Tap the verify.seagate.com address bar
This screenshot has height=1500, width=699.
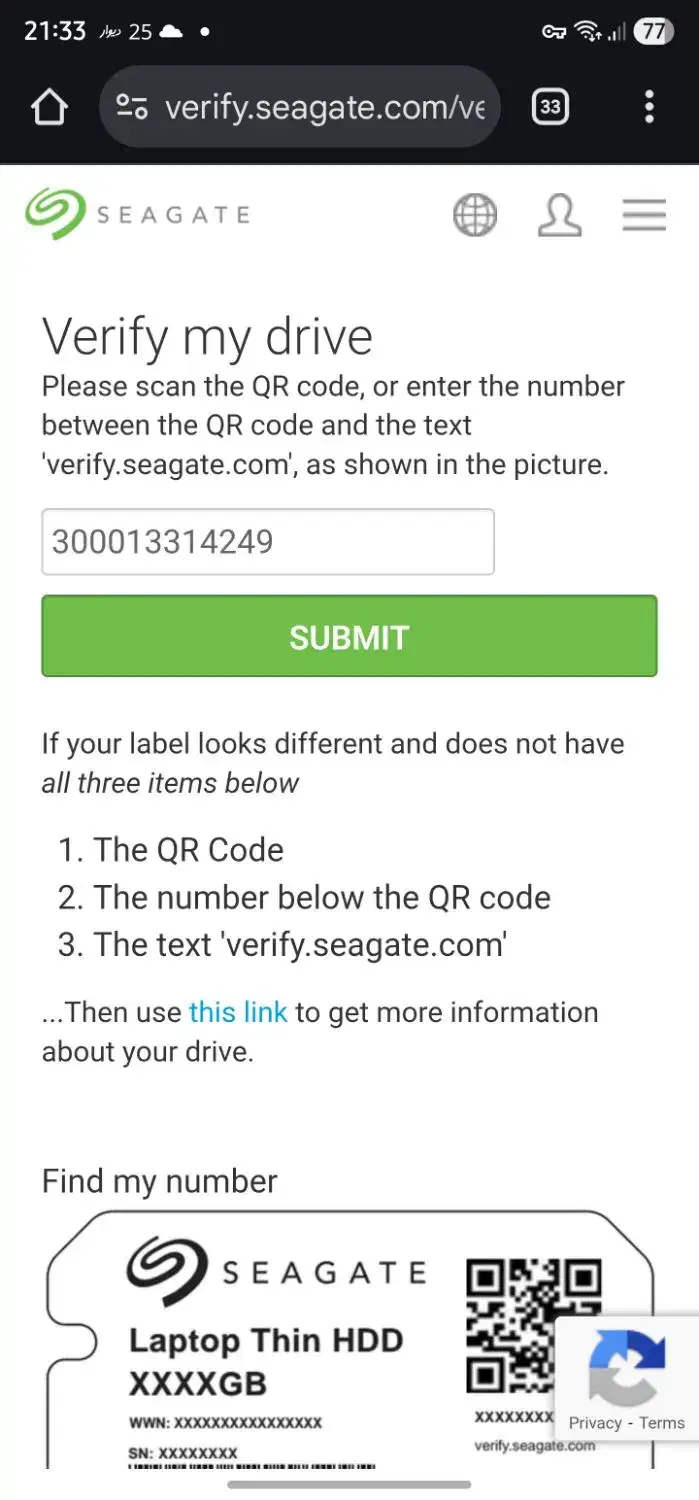pyautogui.click(x=300, y=107)
